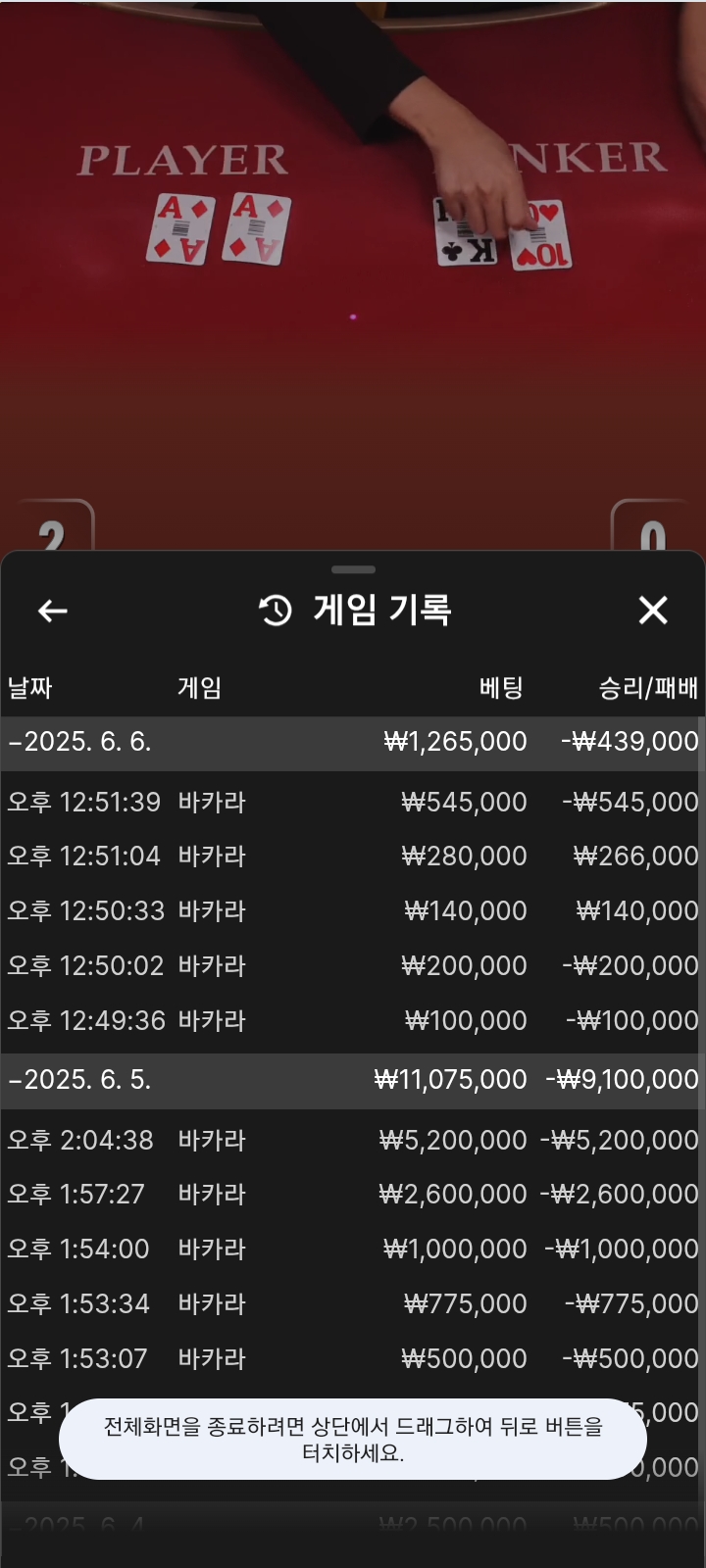706x1568 pixels.
Task: View the 오후 12:50:33 round details
Action: (x=353, y=911)
